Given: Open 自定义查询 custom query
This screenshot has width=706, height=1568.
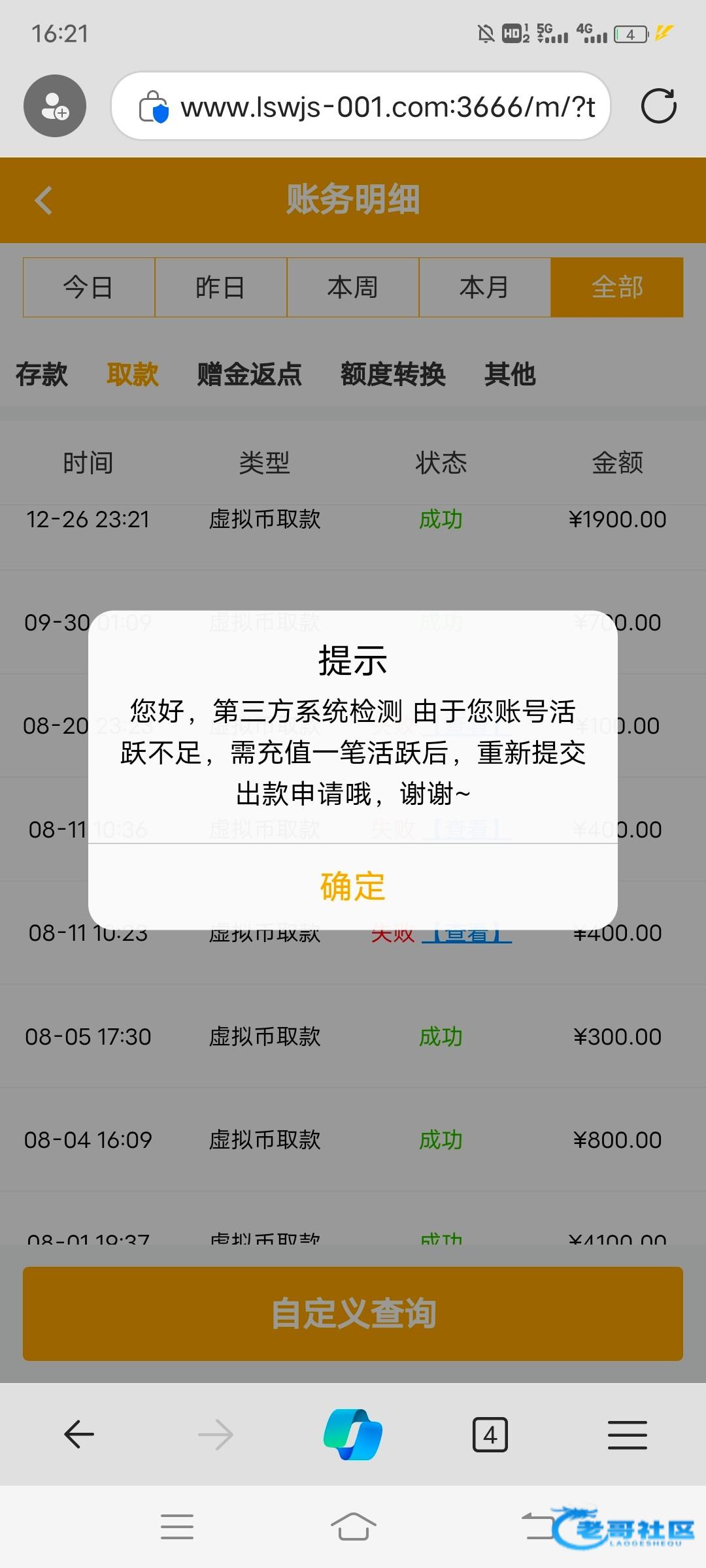Looking at the screenshot, I should [x=353, y=1314].
